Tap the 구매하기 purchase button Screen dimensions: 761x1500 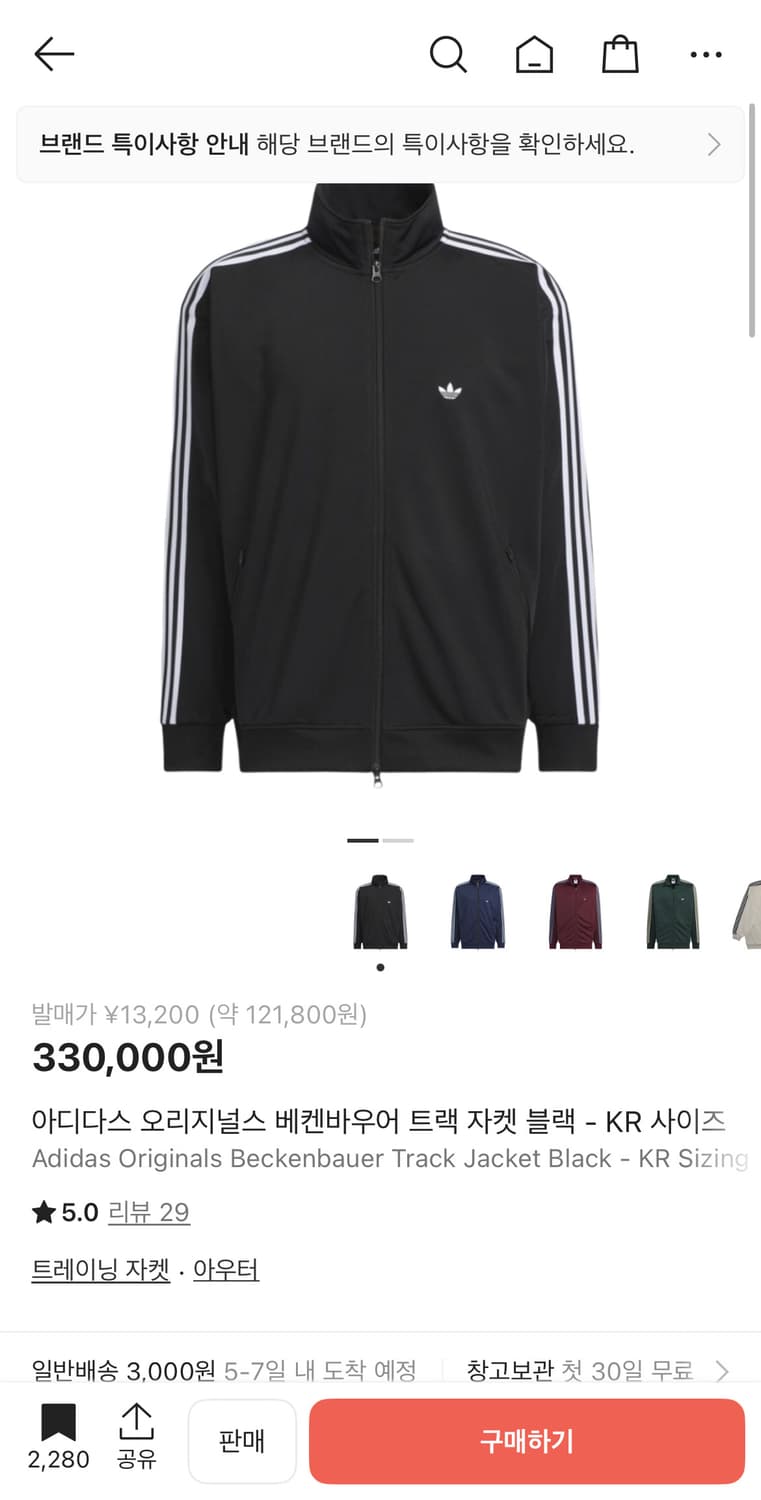(527, 1440)
